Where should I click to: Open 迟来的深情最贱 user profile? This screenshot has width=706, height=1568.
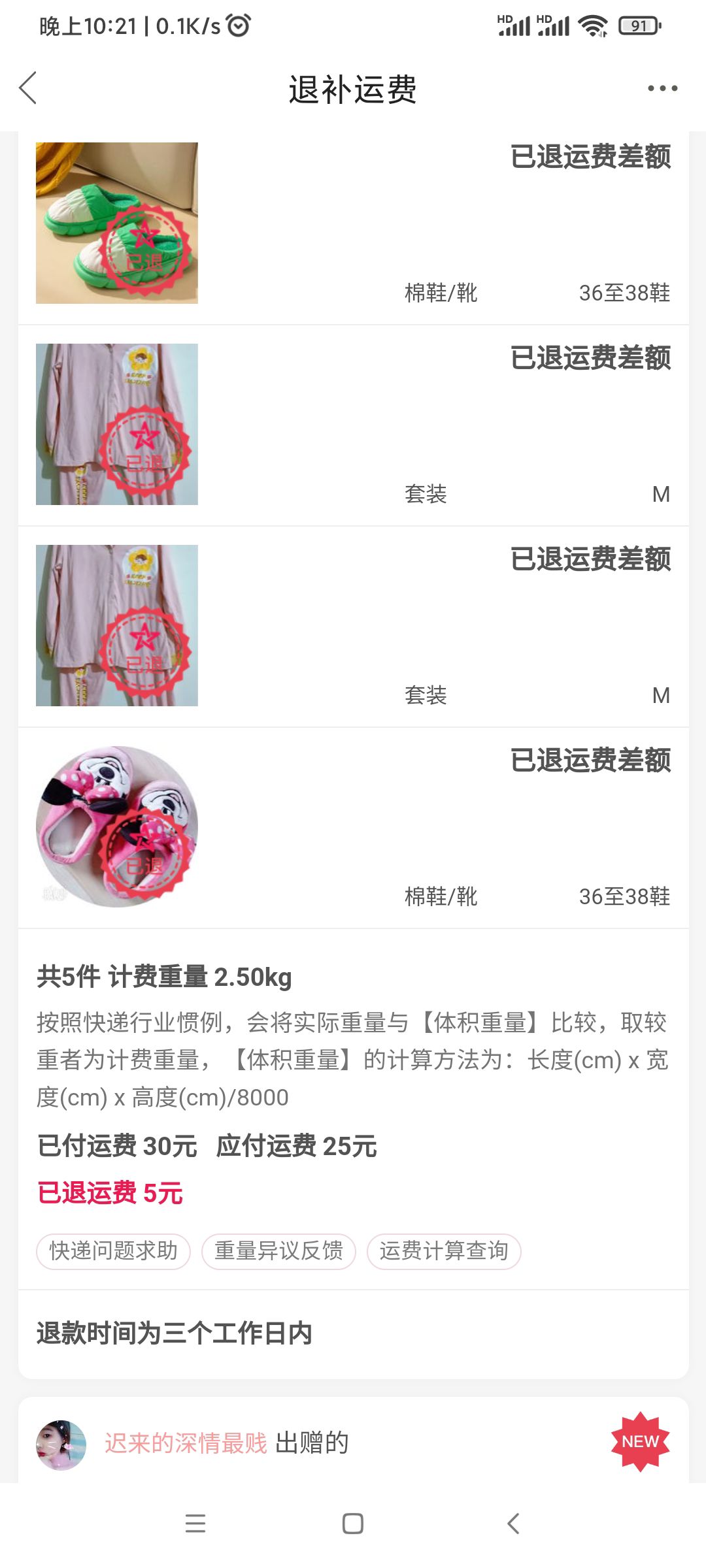(186, 1443)
